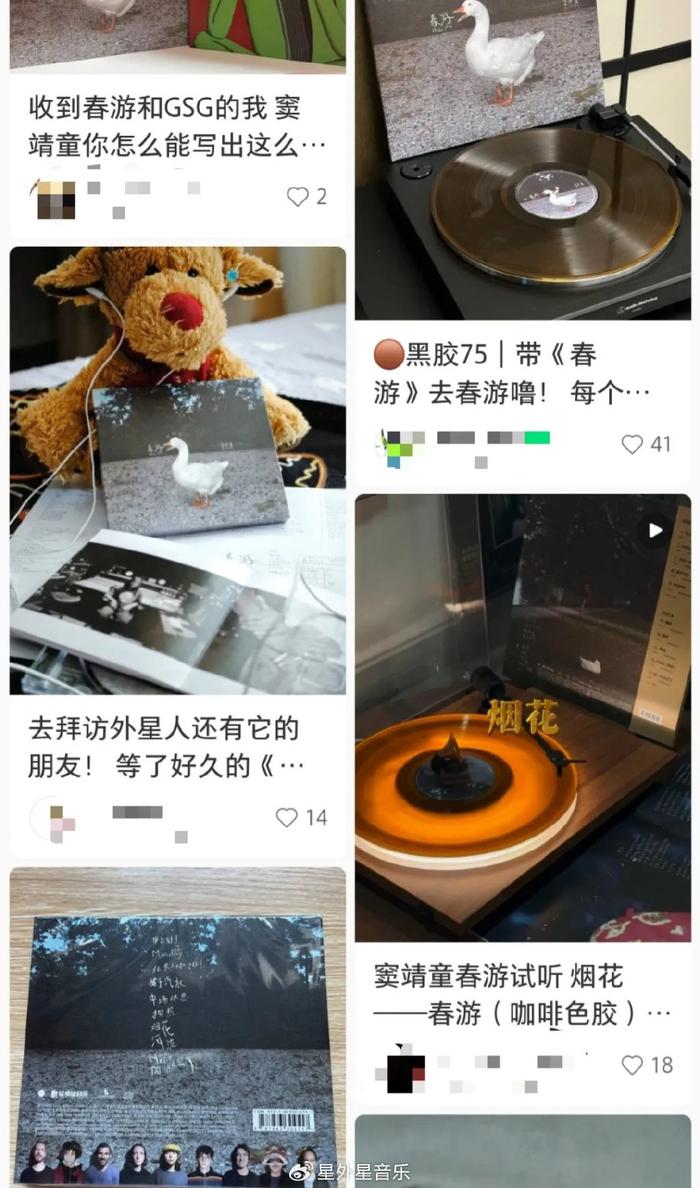This screenshot has width=700, height=1188.
Task: Like the post '收到春游和GSG的我'
Action: pos(298,197)
